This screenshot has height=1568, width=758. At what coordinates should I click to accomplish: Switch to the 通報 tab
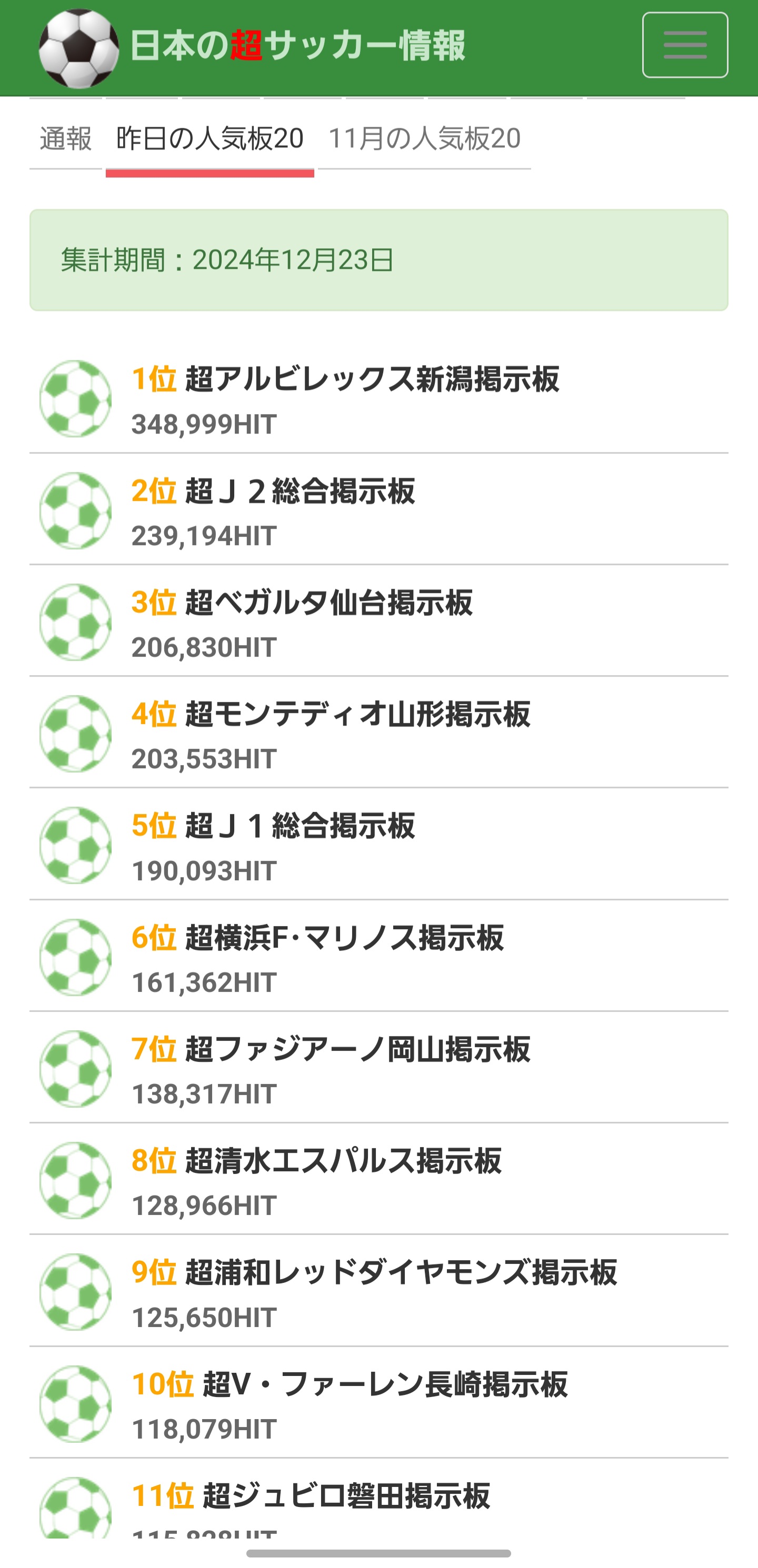pyautogui.click(x=66, y=139)
